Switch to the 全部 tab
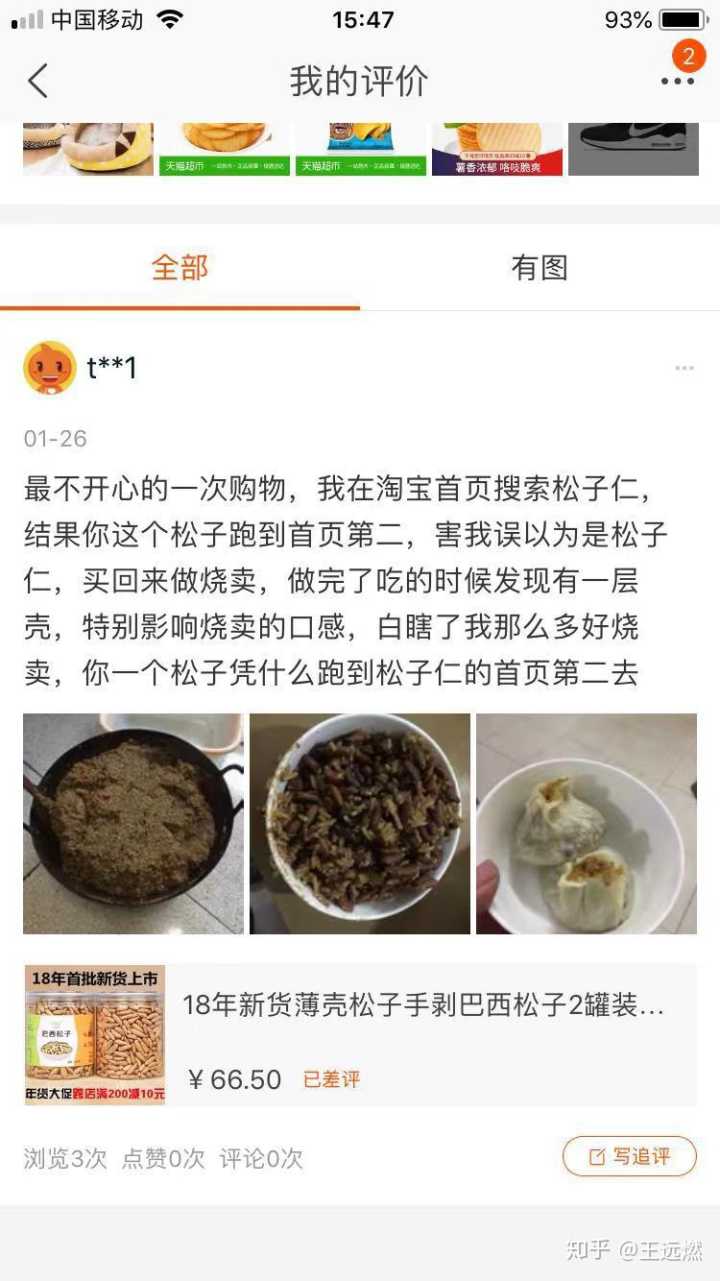The image size is (720, 1281). click(x=180, y=267)
